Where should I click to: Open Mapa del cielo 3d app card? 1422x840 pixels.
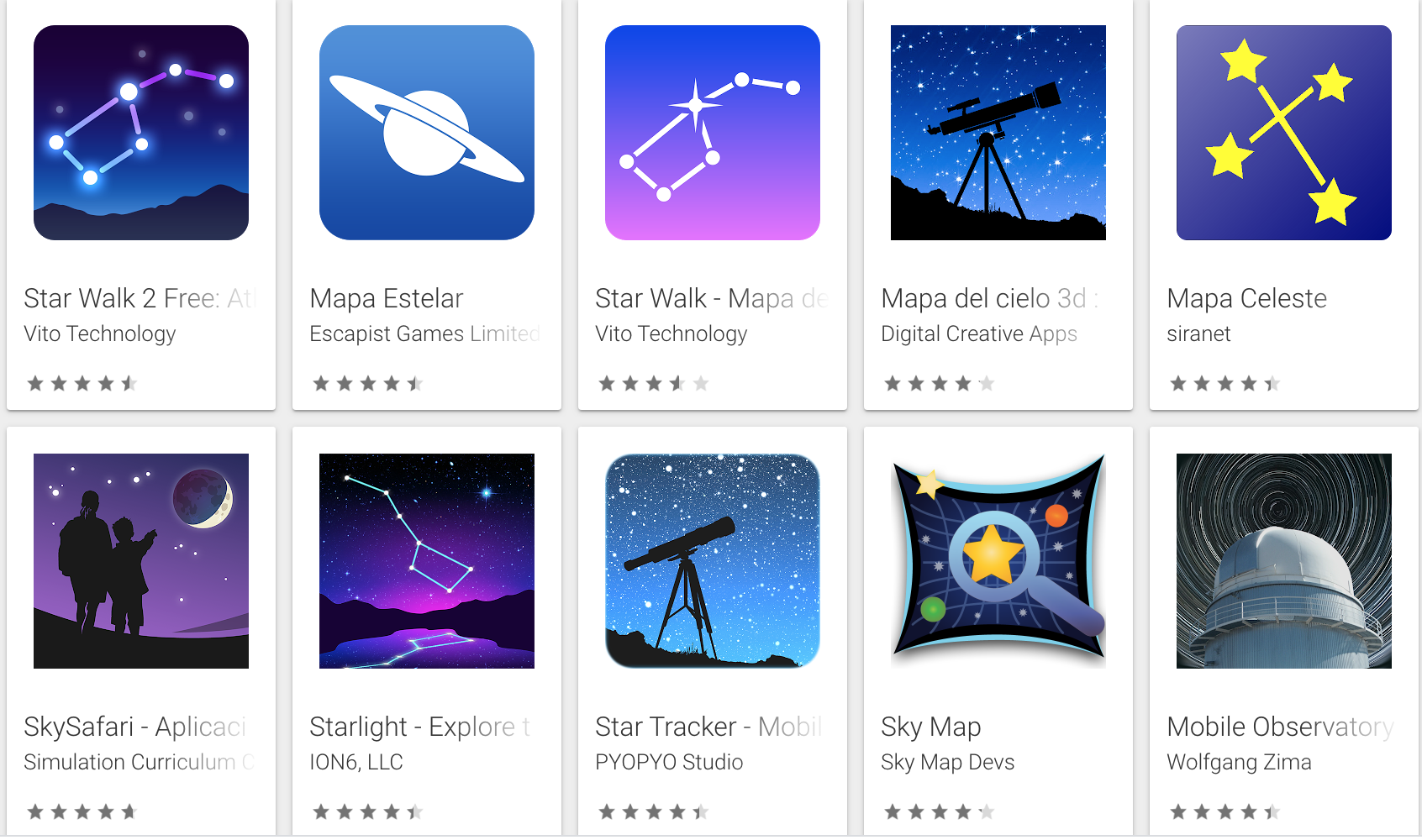click(x=998, y=133)
